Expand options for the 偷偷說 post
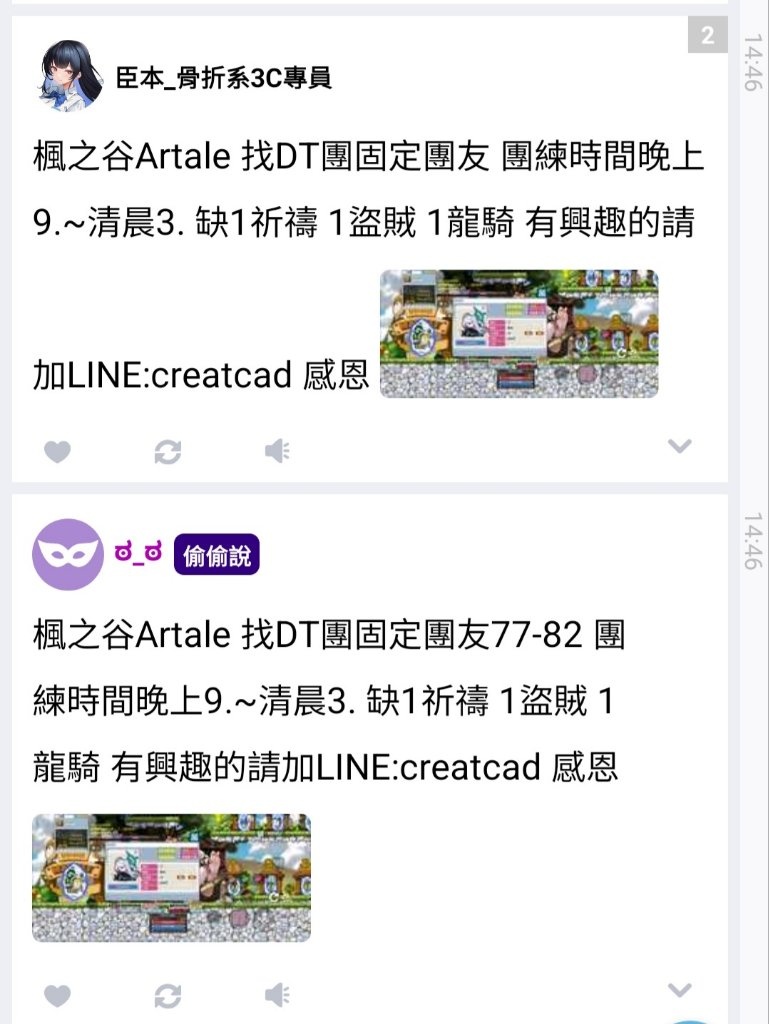 (680, 990)
